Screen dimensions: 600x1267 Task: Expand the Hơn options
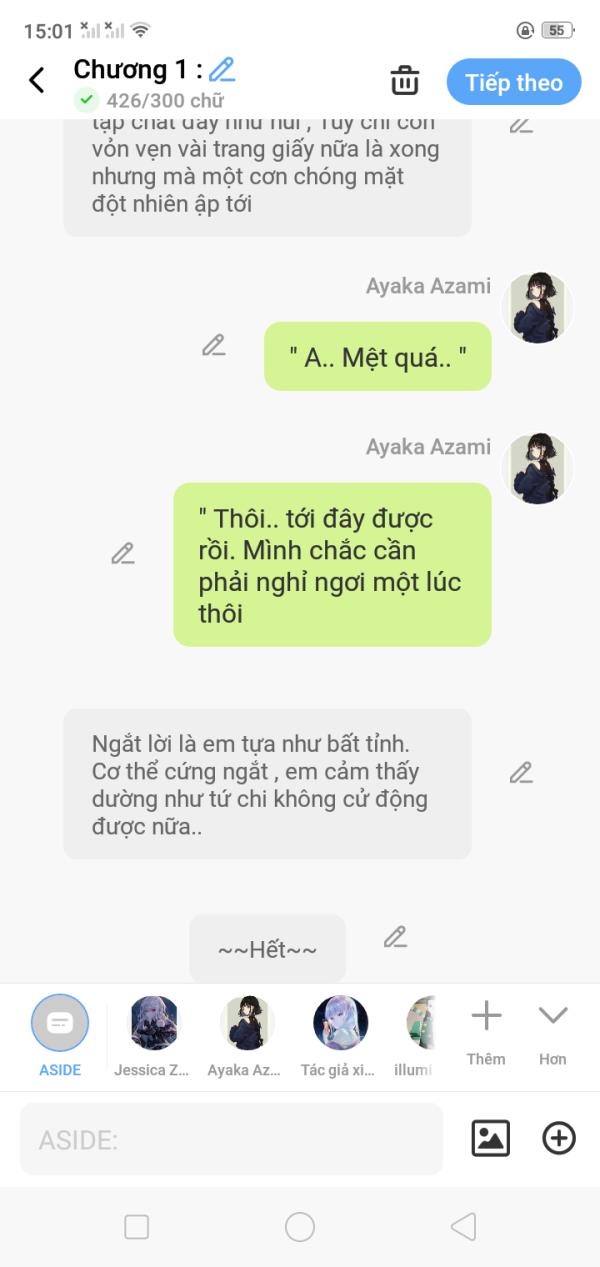[x=553, y=1033]
